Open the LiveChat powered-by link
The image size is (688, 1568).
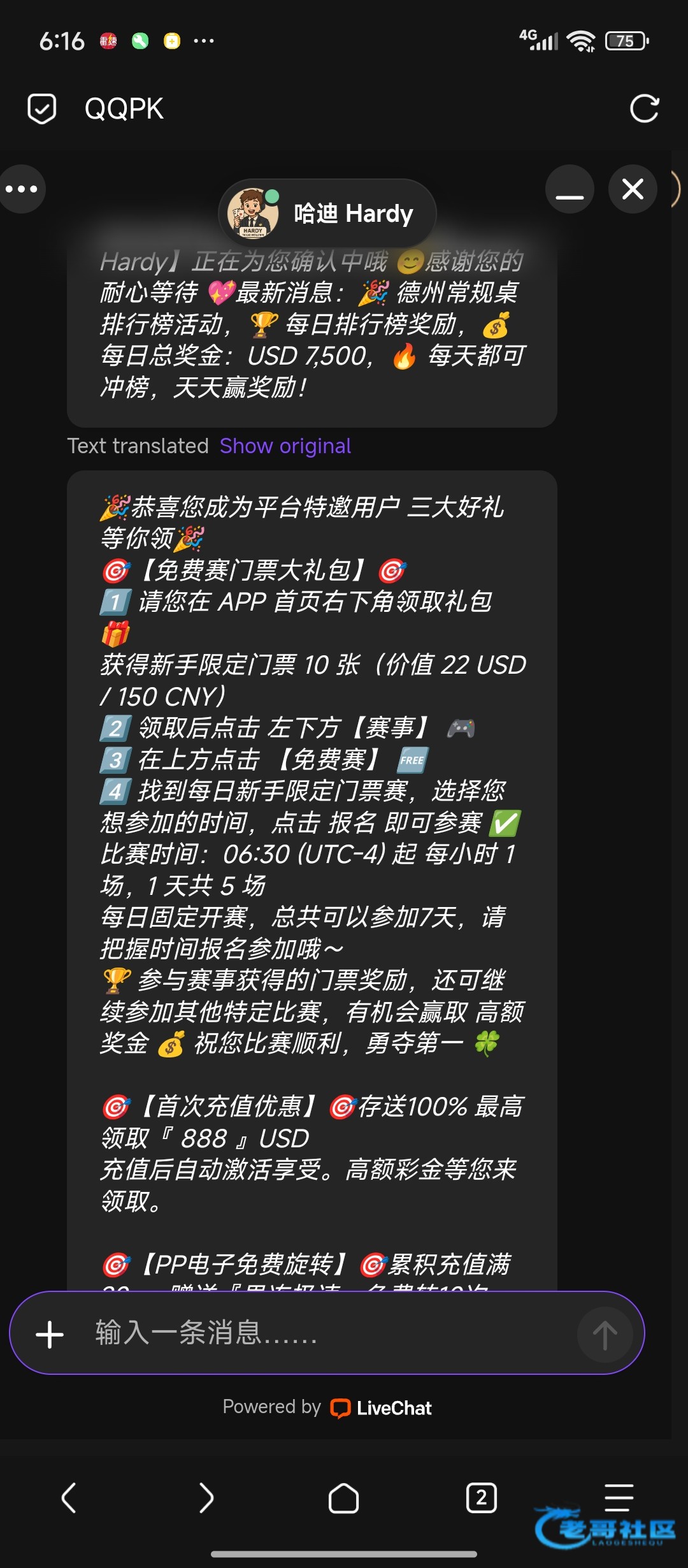point(381,1408)
